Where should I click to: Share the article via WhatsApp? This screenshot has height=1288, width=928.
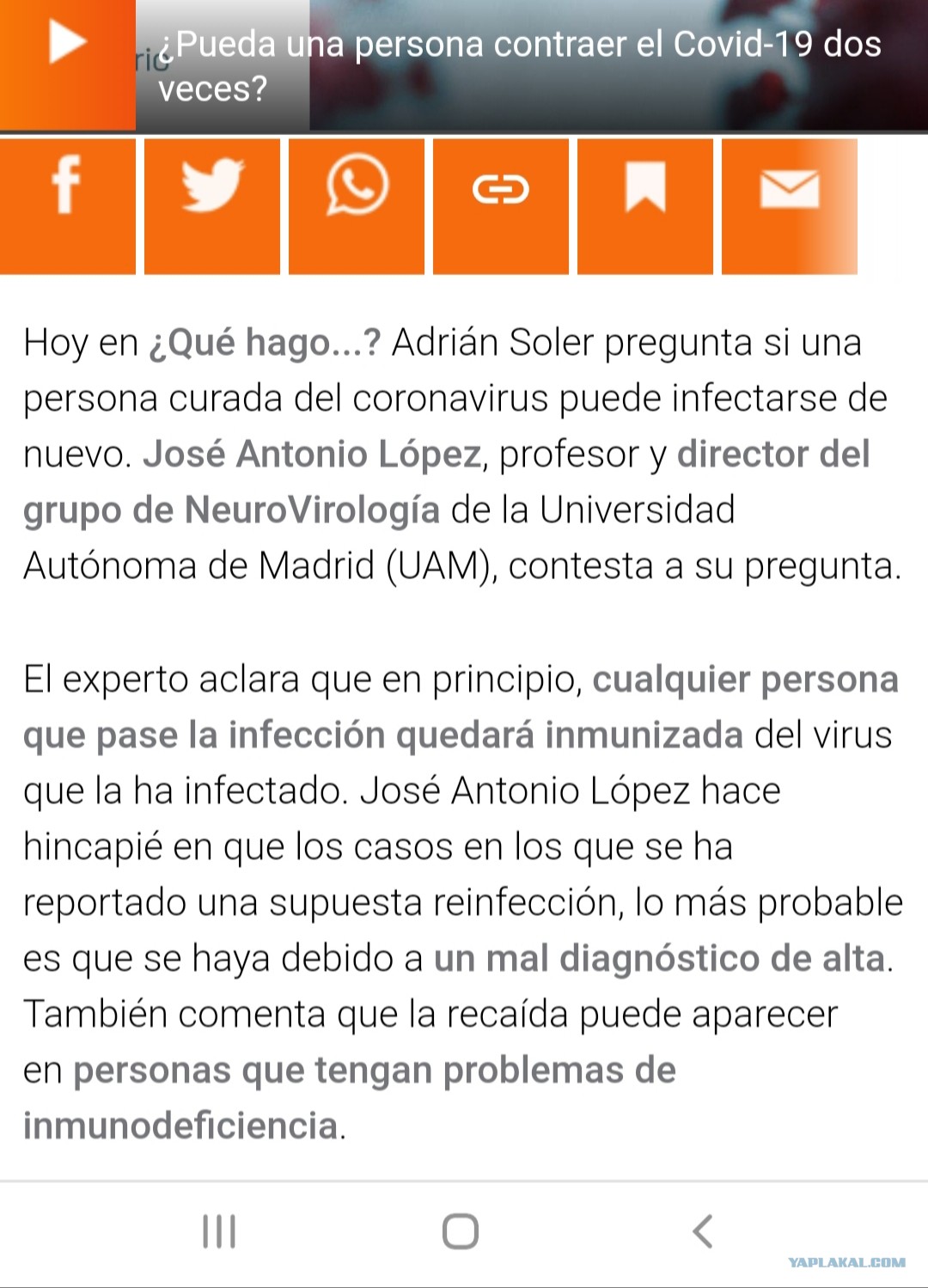tap(357, 206)
